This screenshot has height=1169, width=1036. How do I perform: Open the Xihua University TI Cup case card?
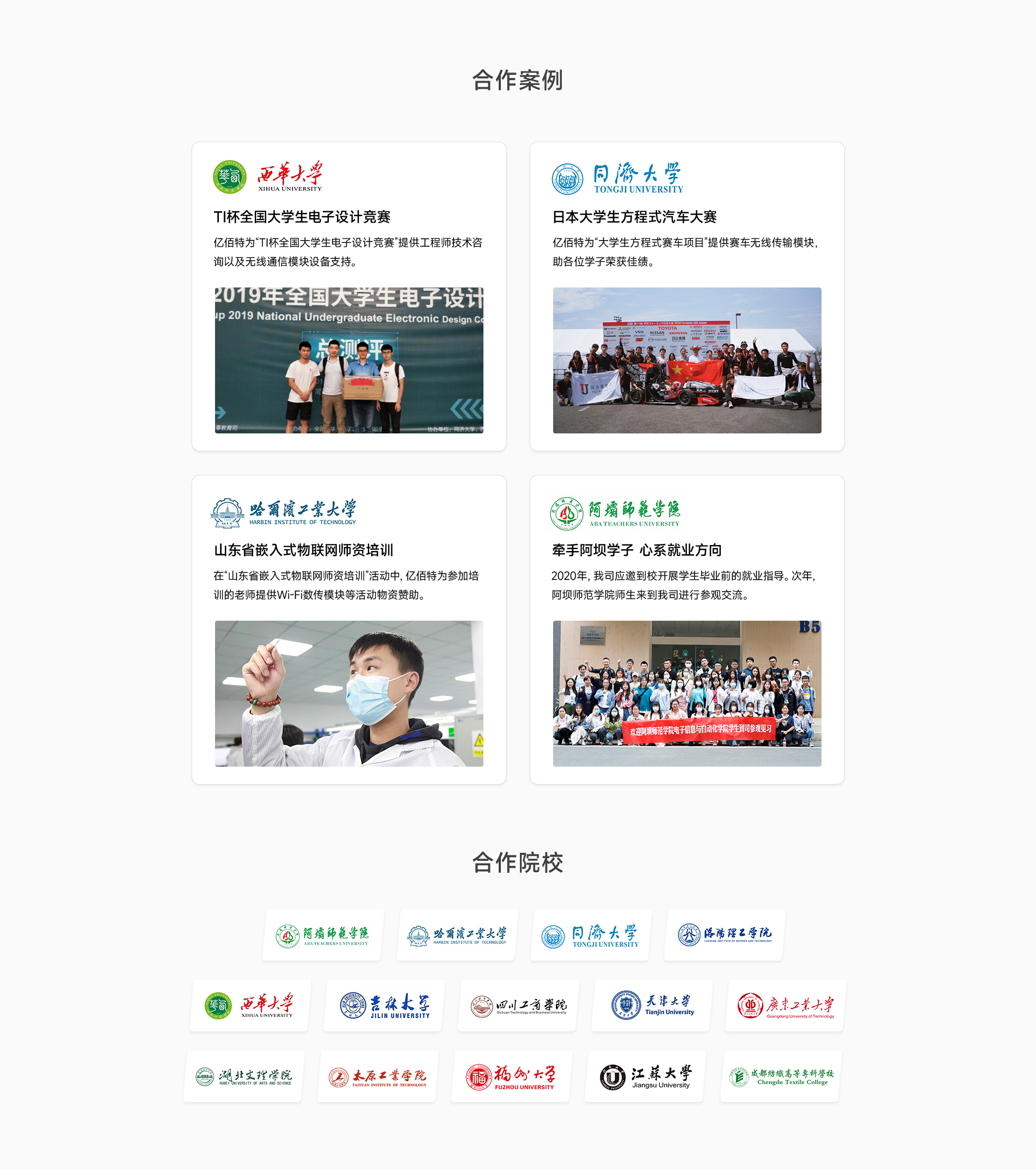coord(349,296)
